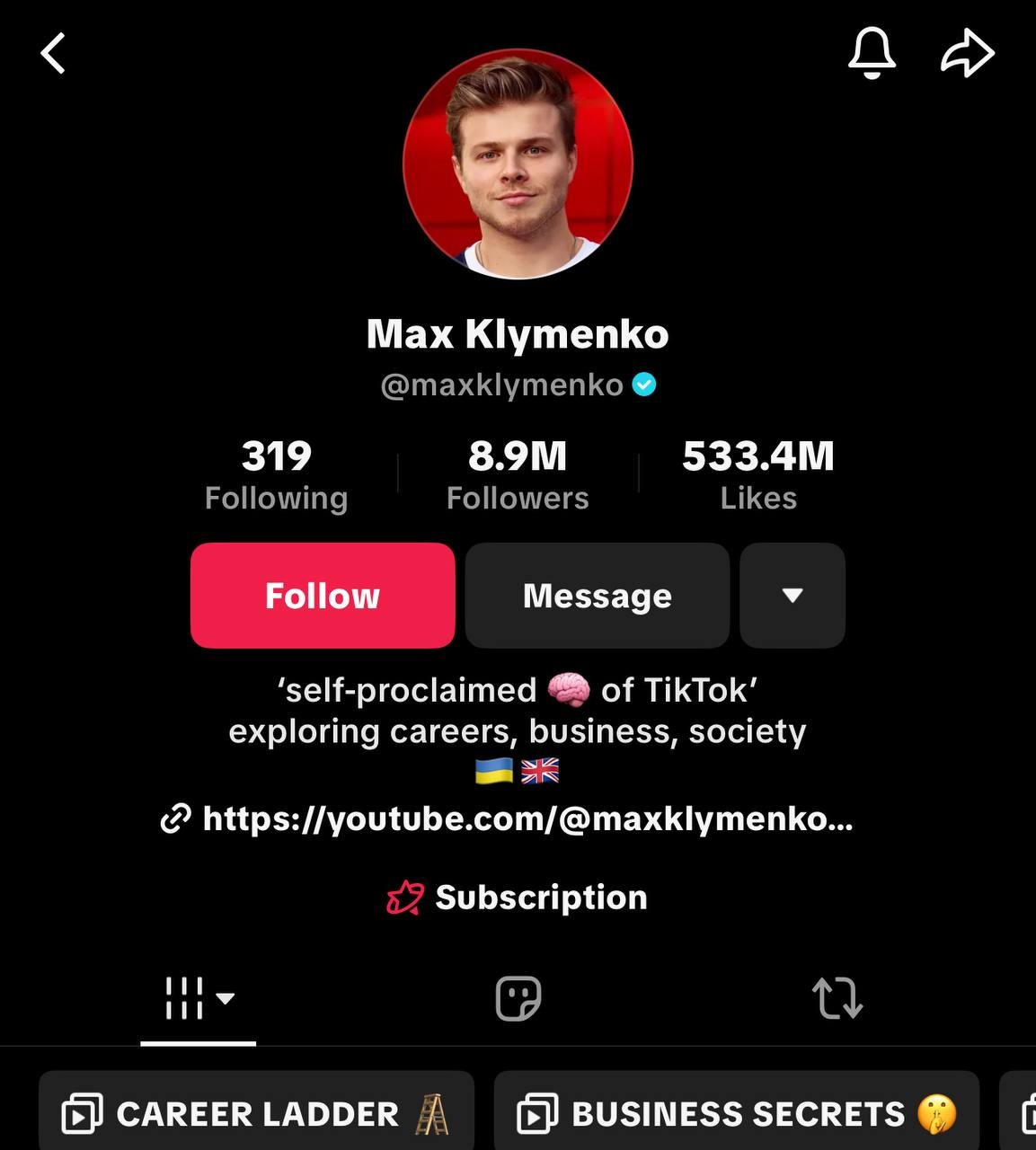Expand the dropdown arrow beside Message
Image resolution: width=1036 pixels, height=1150 pixels.
792,596
